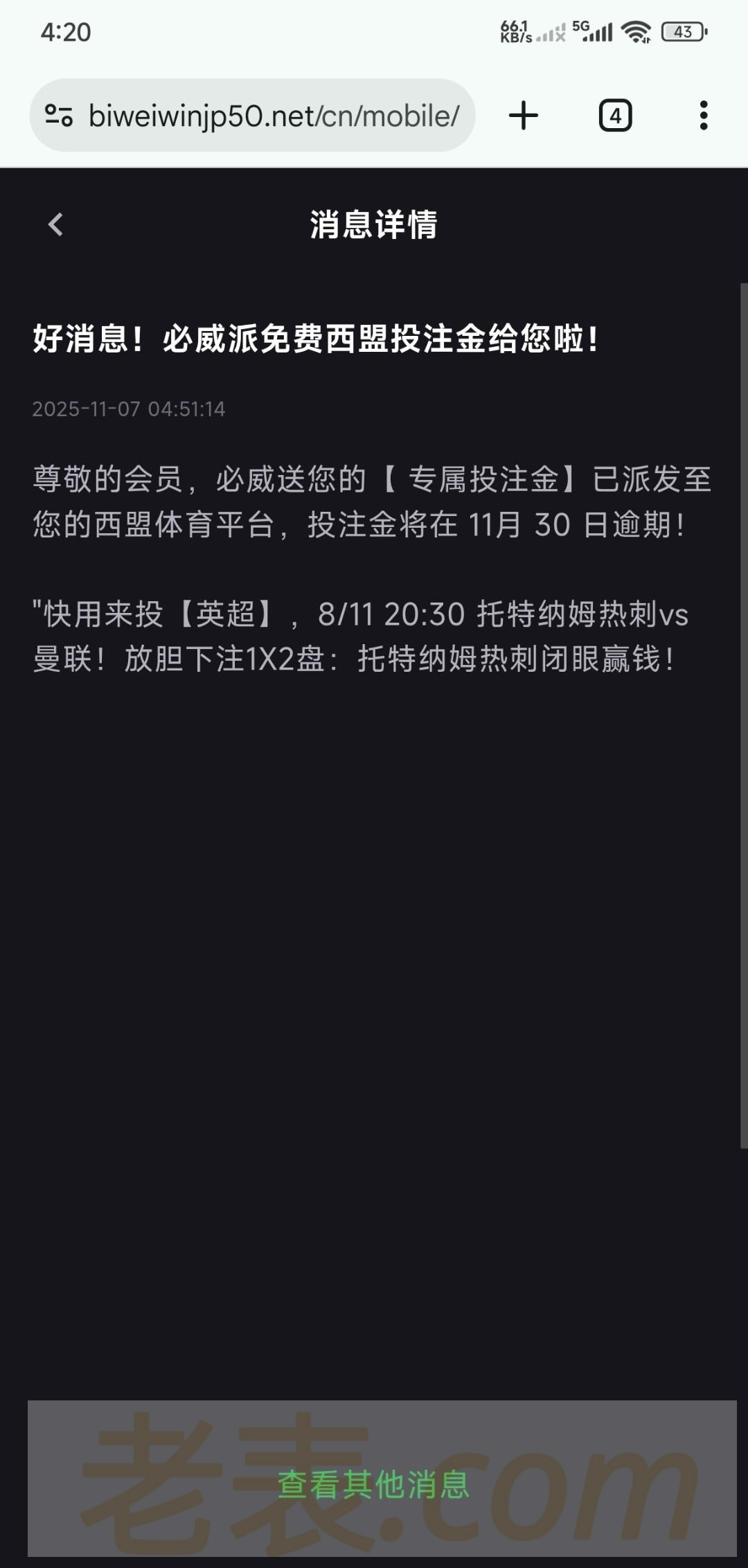Go back from the 消息详情 page
This screenshot has width=748, height=1568.
click(56, 224)
